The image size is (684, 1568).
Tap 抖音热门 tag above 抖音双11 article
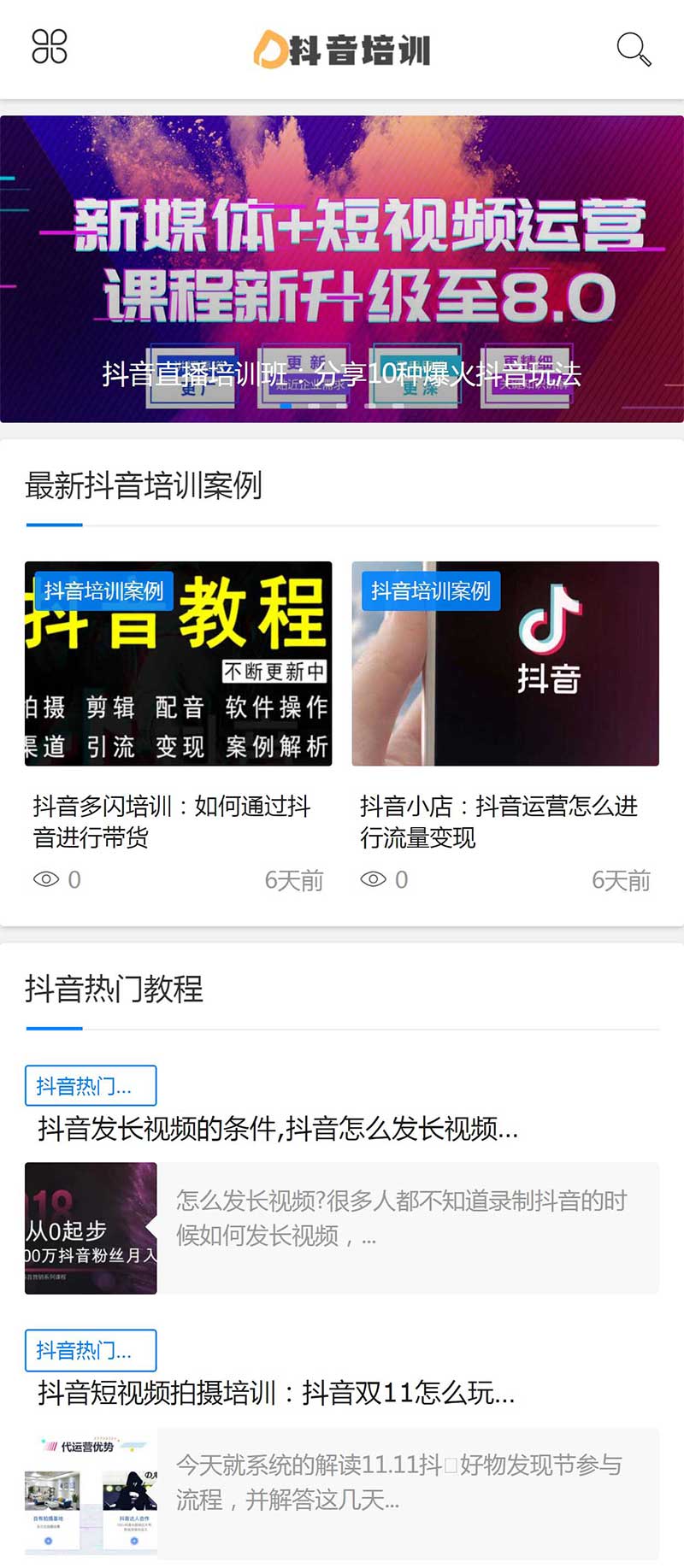pyautogui.click(x=91, y=1350)
